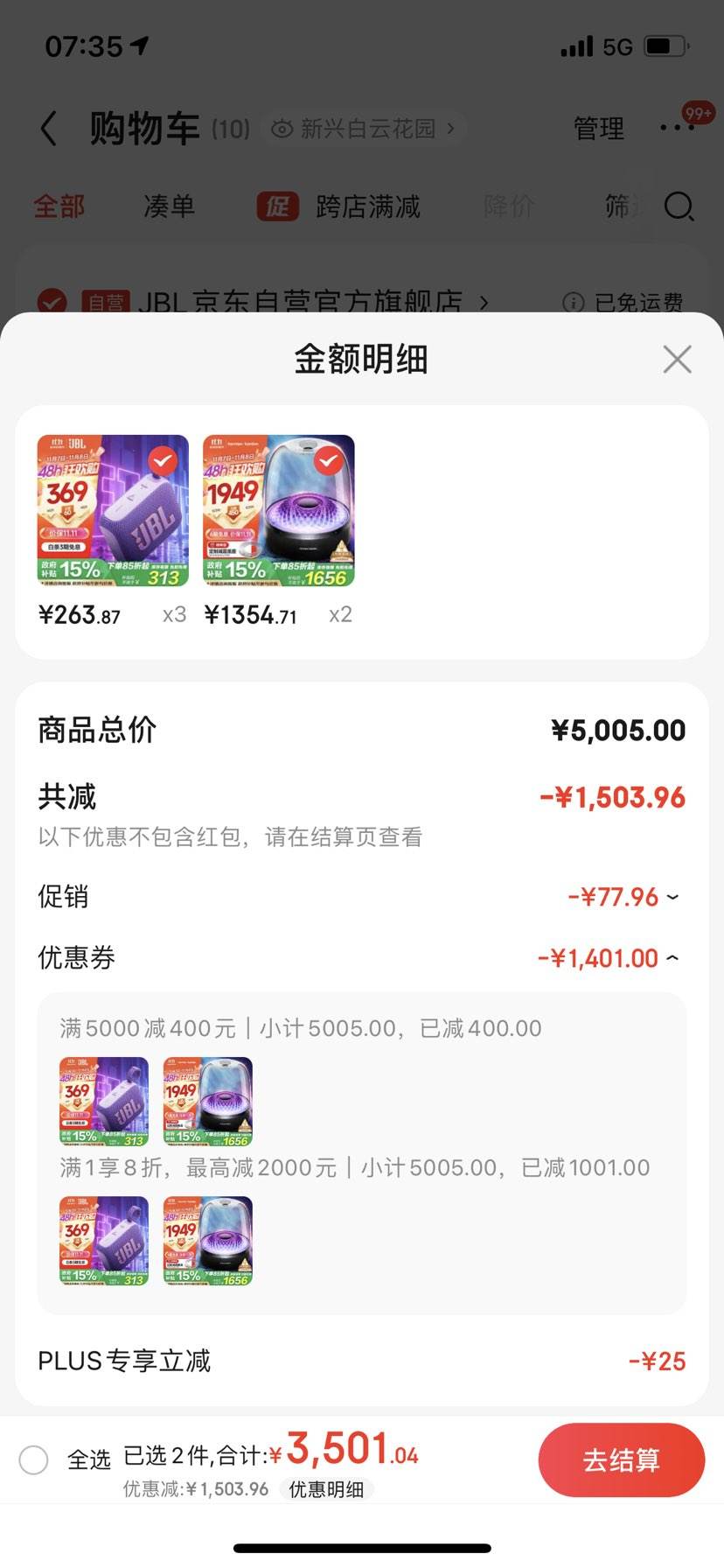724x1568 pixels.
Task: Toggle the 全选 select-all circle
Action: click(33, 1459)
